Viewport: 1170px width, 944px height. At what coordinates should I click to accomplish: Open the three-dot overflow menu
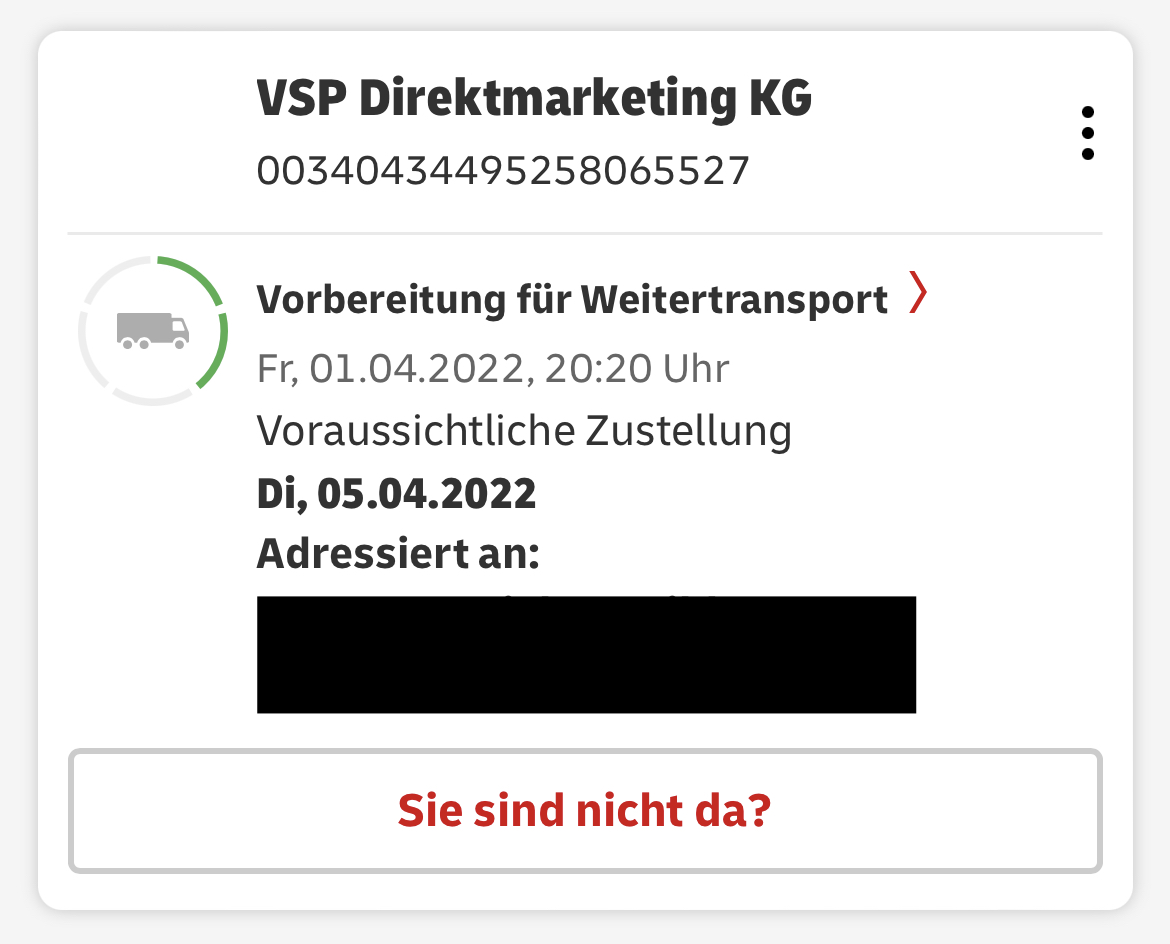tap(1087, 133)
